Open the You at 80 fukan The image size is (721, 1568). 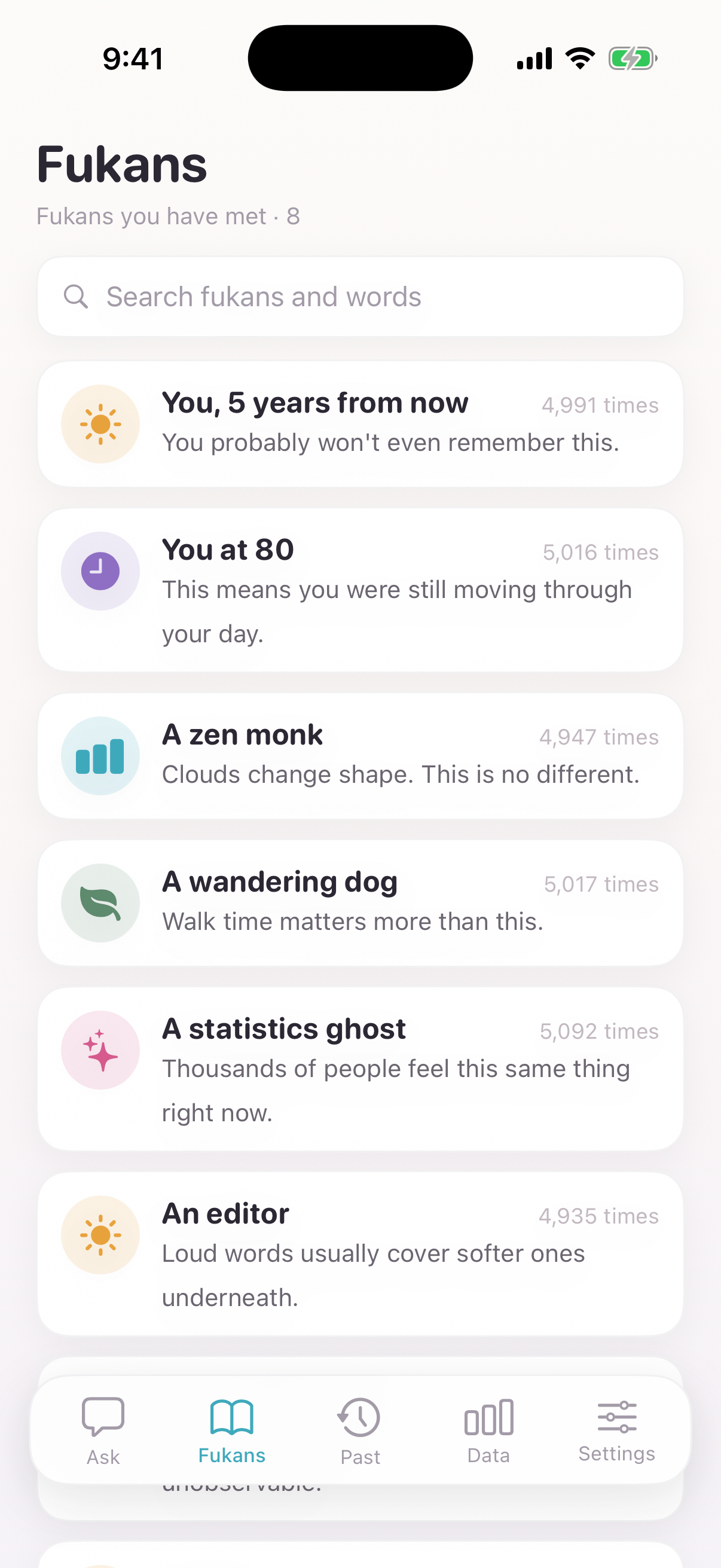(360, 590)
